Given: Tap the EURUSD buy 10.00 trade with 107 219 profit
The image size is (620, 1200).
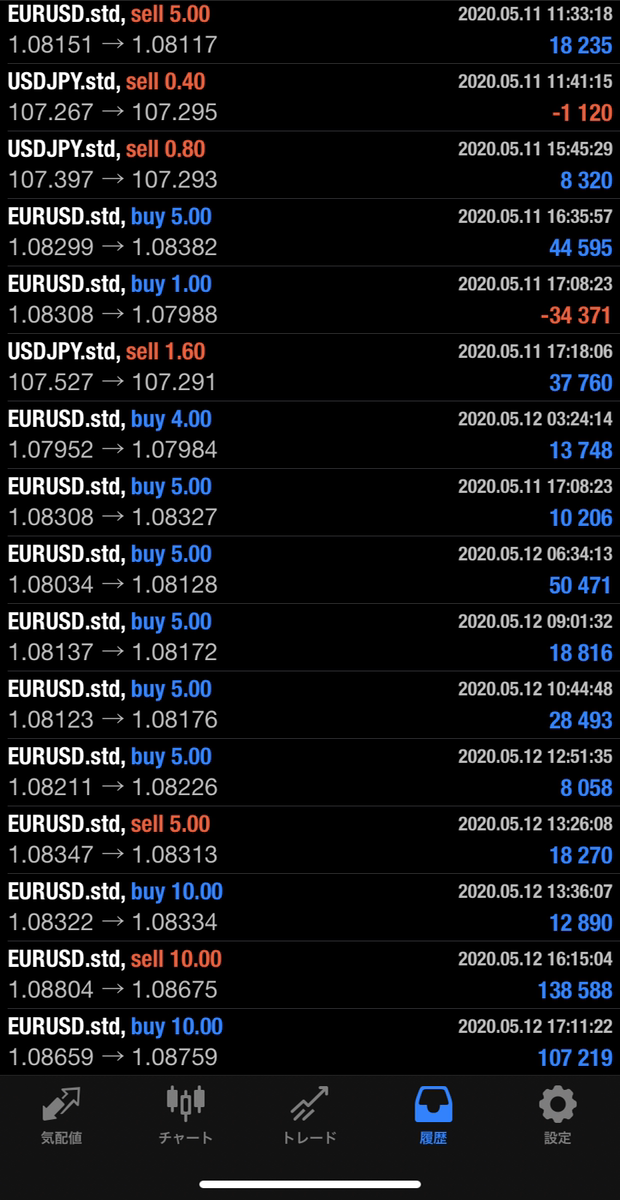Looking at the screenshot, I should coord(310,1041).
